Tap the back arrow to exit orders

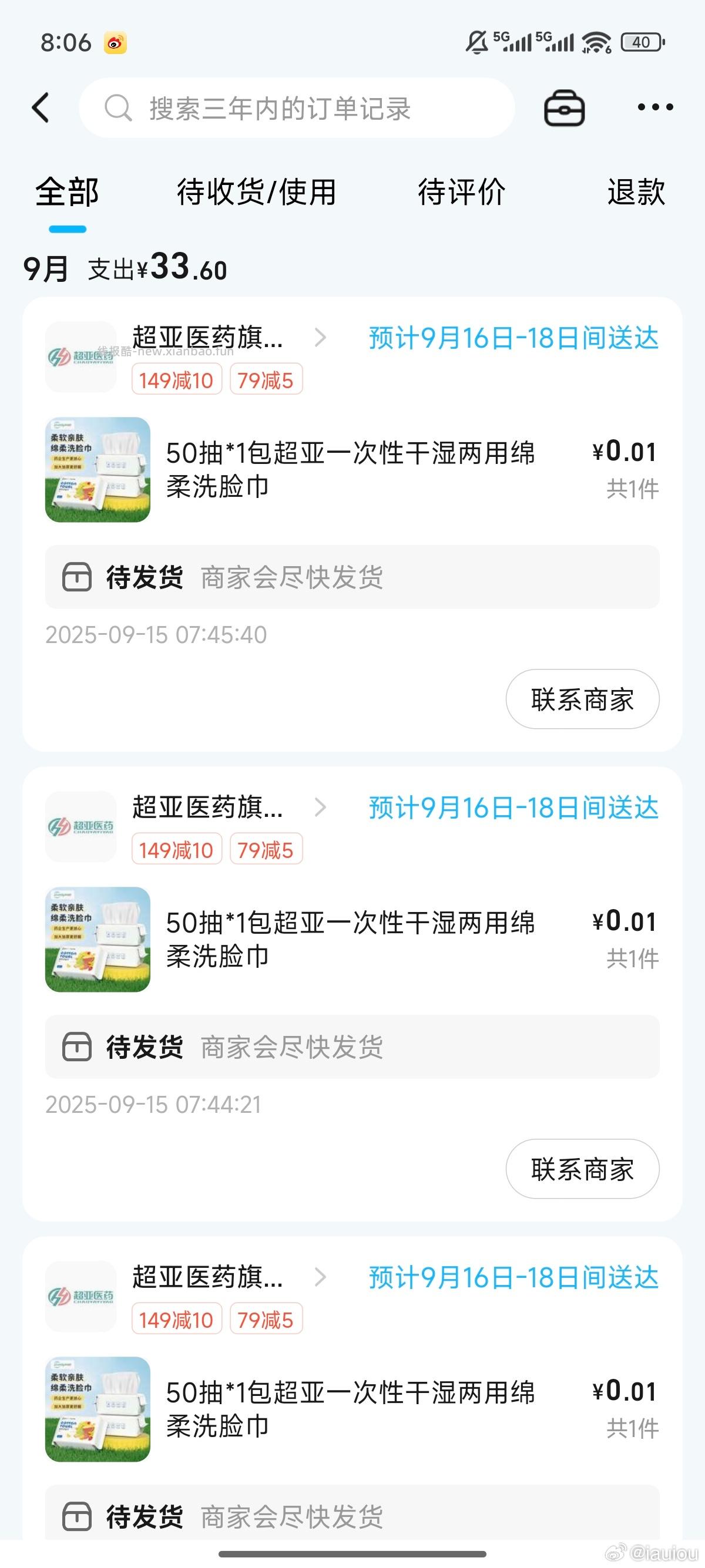coord(40,107)
